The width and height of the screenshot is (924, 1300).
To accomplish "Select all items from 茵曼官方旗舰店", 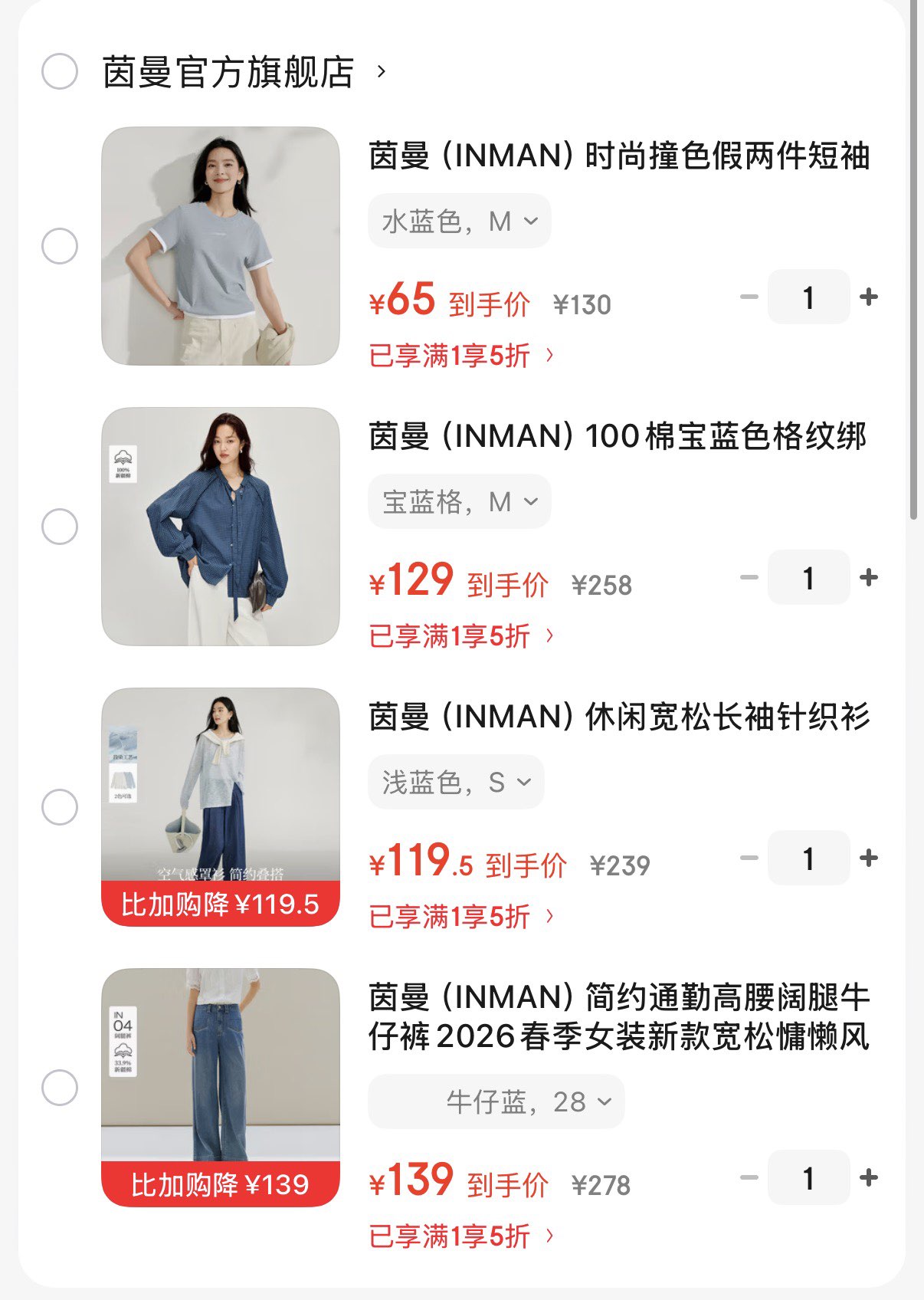I will point(60,72).
